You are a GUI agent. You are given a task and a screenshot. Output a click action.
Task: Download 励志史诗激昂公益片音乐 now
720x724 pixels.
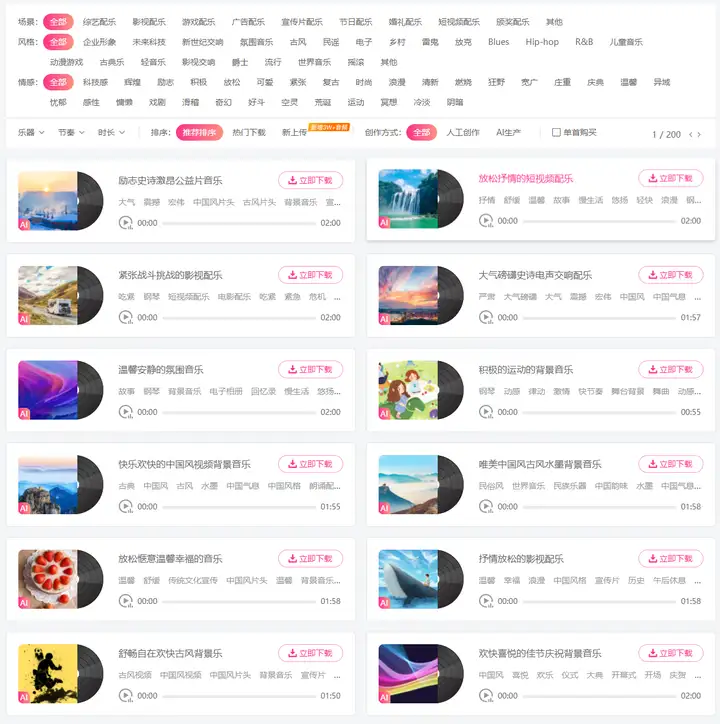(x=310, y=180)
